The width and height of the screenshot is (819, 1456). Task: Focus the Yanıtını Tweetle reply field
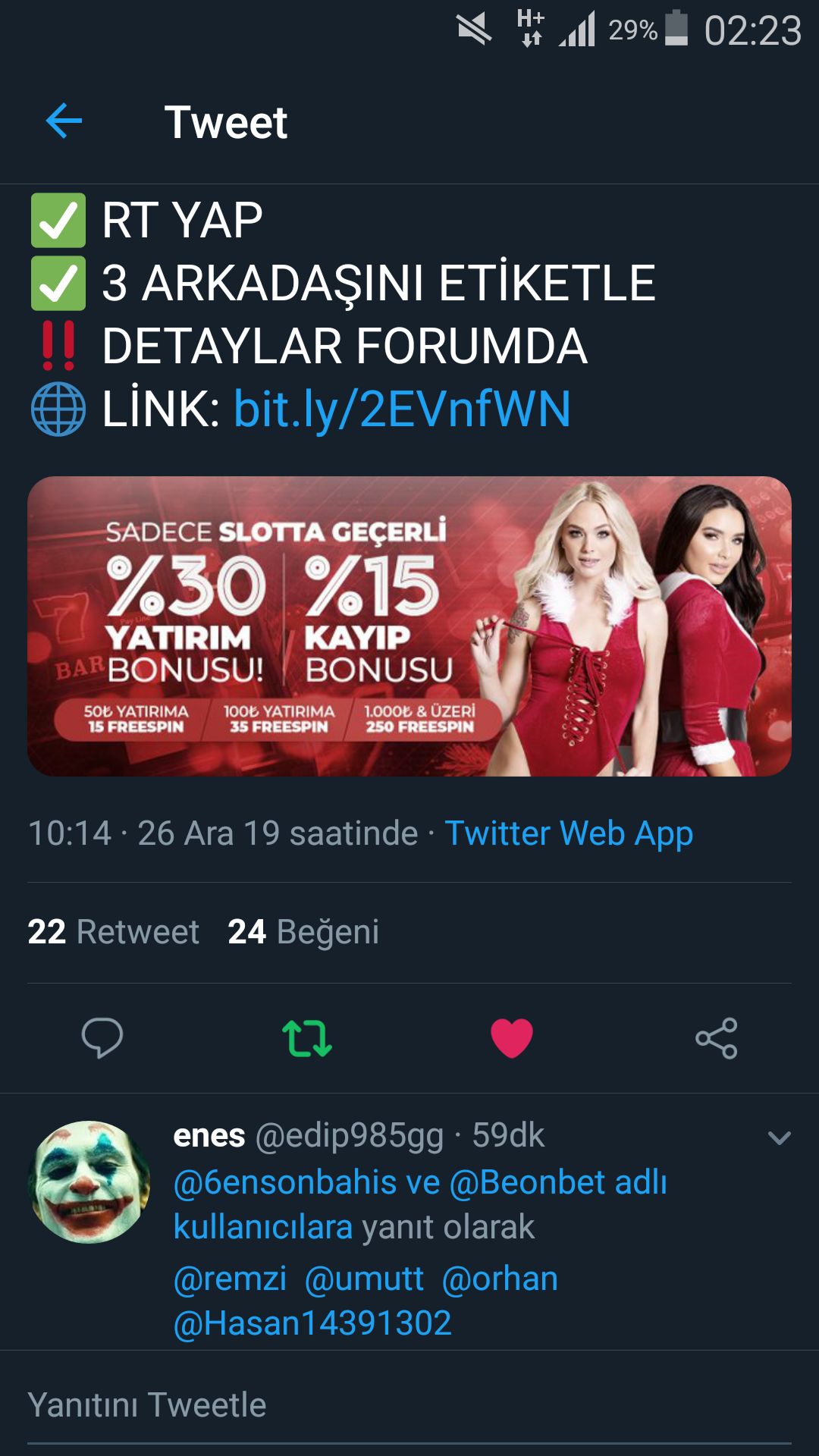pos(409,1405)
